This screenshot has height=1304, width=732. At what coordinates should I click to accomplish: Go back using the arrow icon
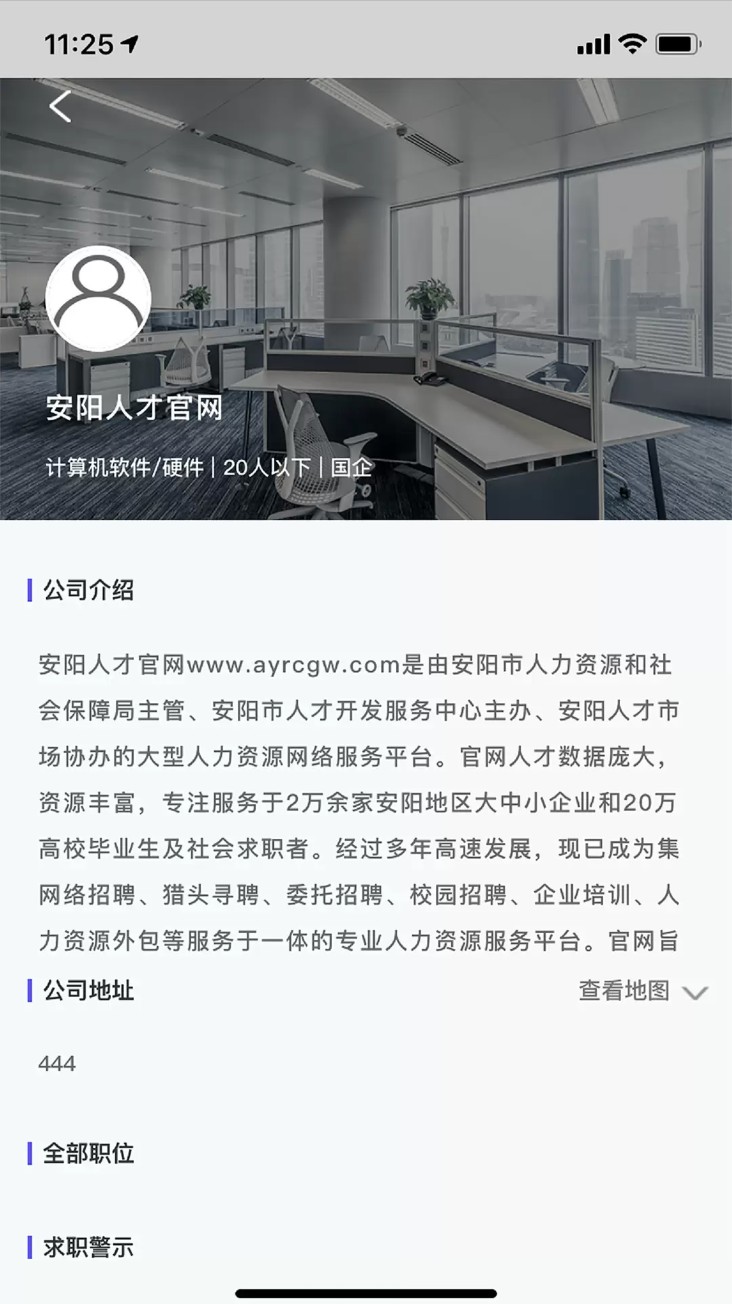pos(60,106)
